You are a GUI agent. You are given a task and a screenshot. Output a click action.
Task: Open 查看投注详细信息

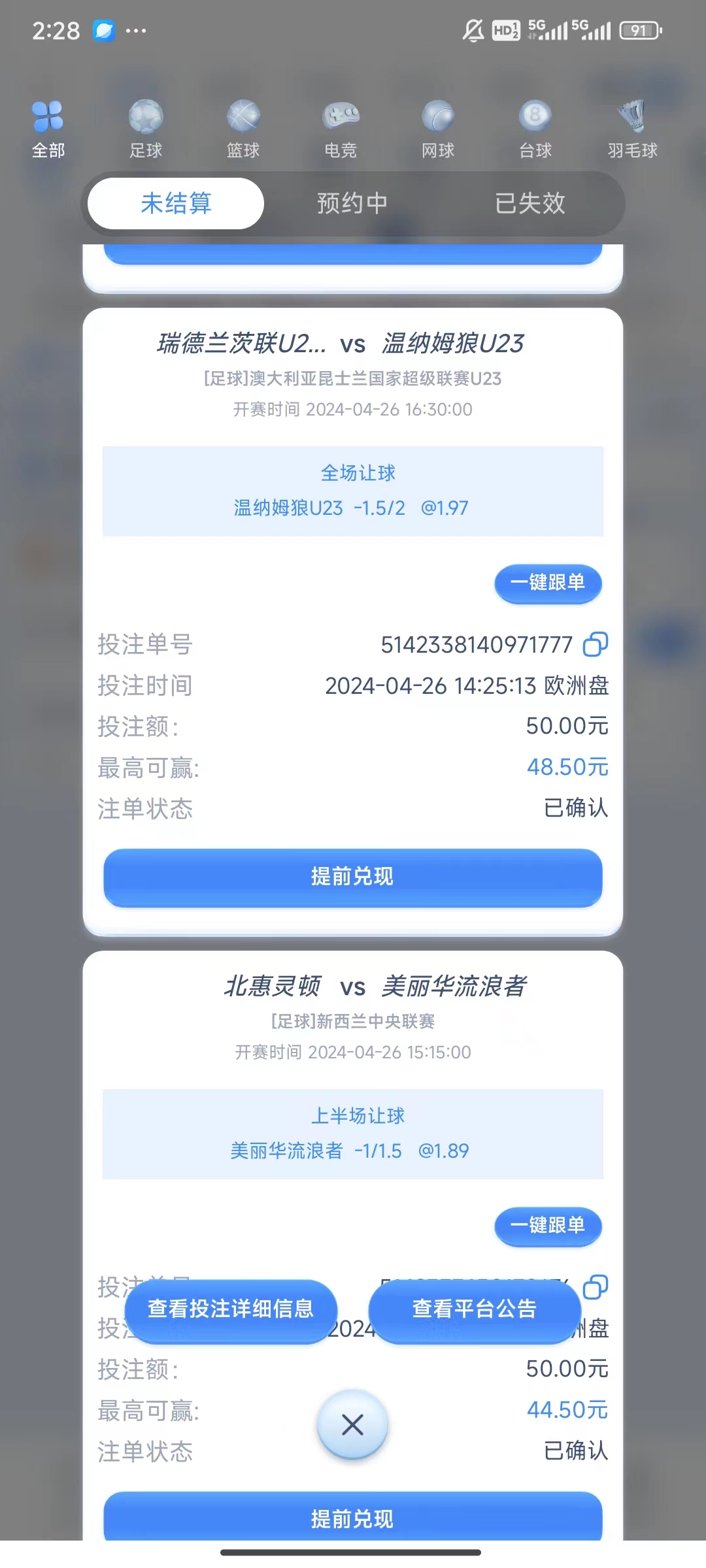click(x=231, y=1309)
